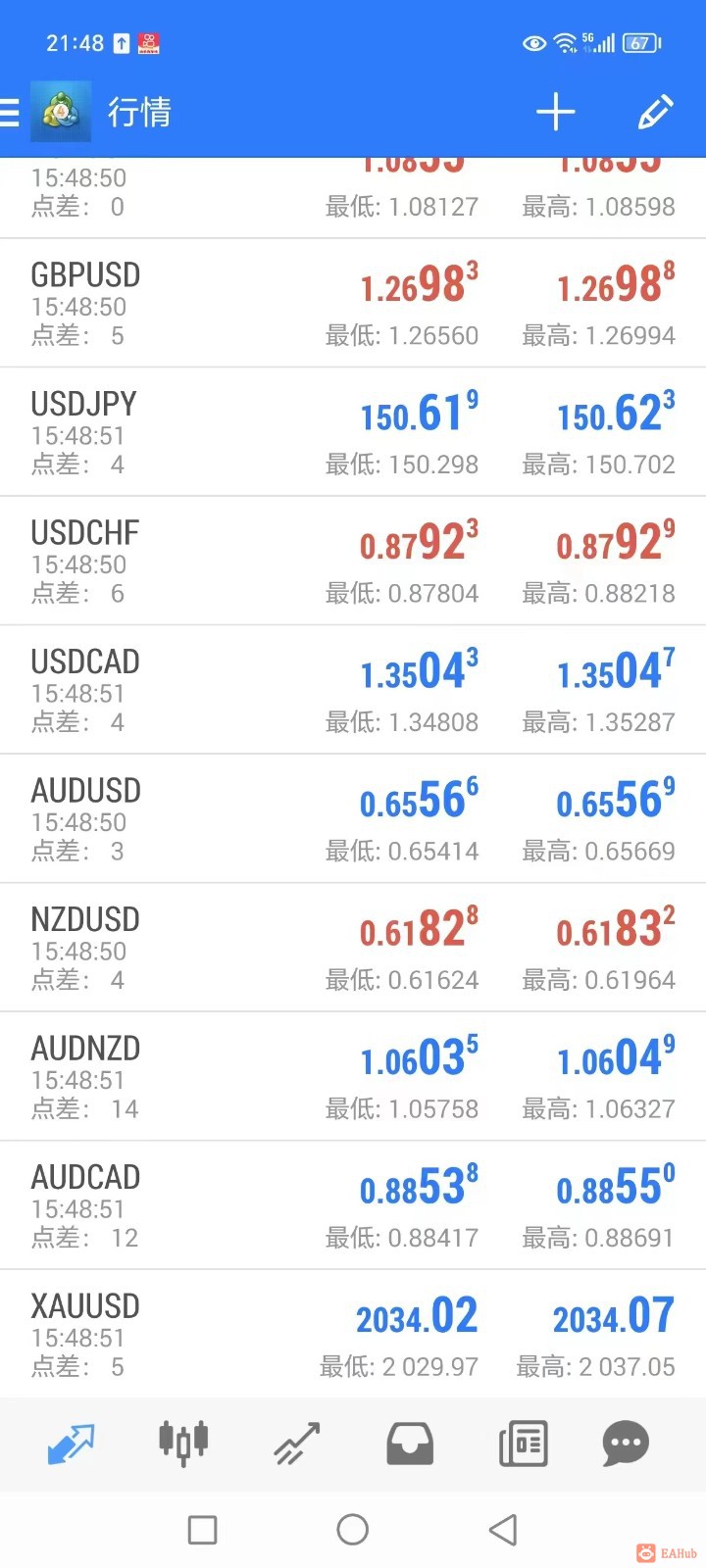Open the USDJPY symbol row
706x1568 pixels.
pyautogui.click(x=353, y=429)
